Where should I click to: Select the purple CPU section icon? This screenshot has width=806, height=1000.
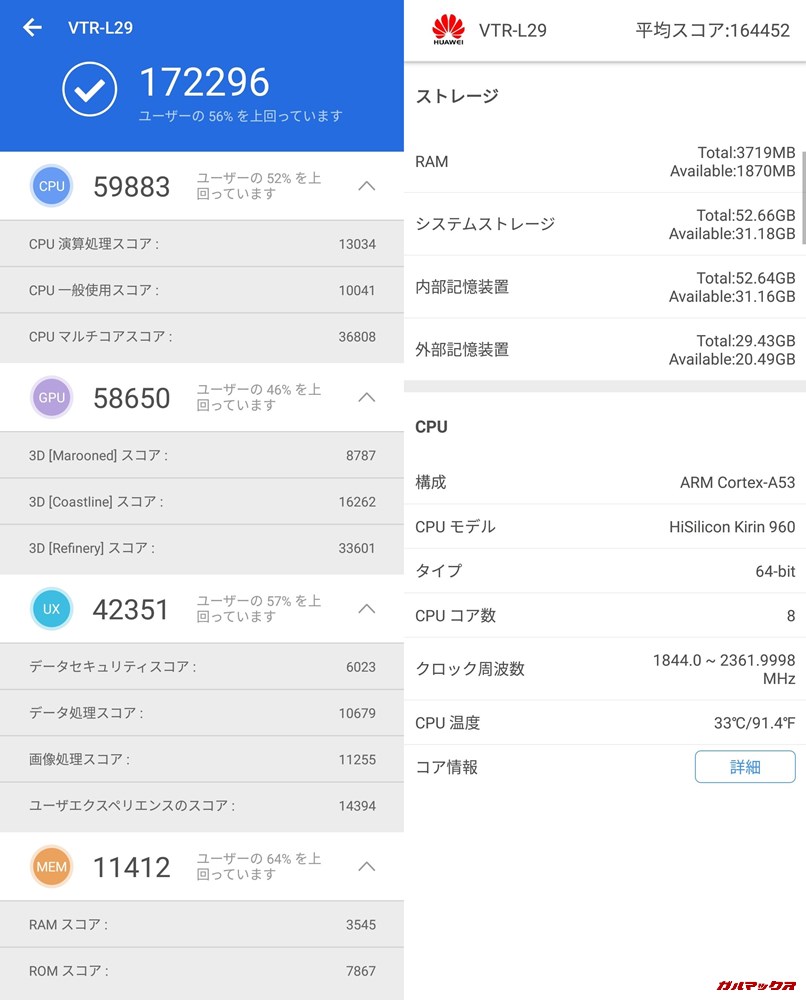pos(51,186)
